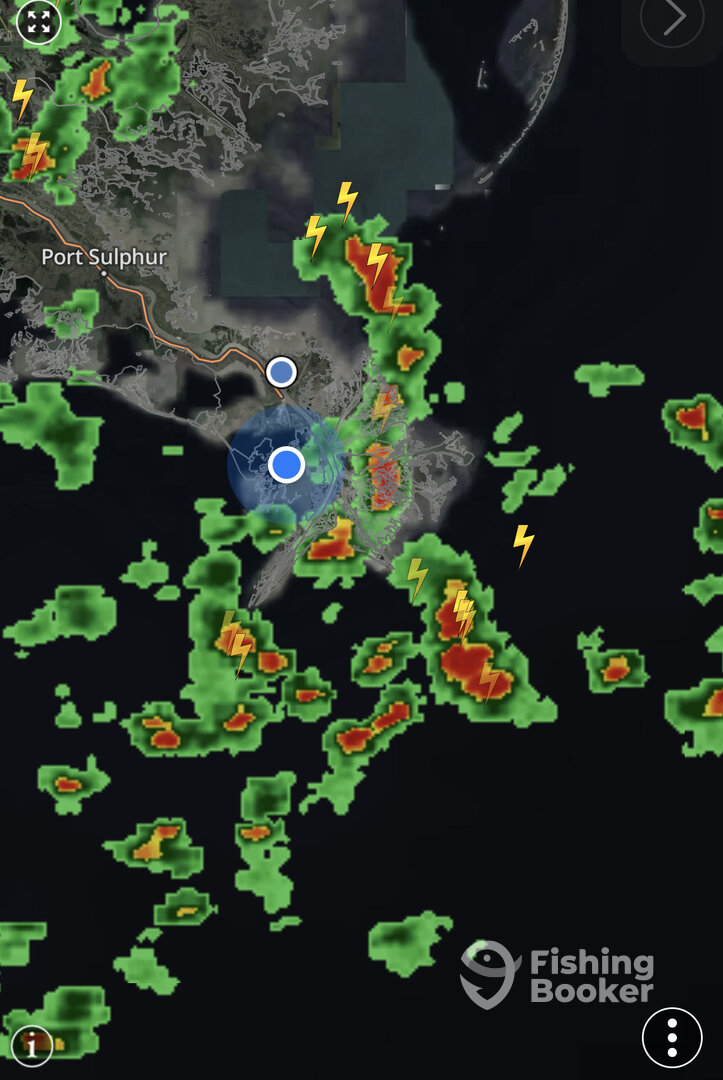Expand the radar map to fullscreen
723x1080 pixels.
(x=39, y=21)
